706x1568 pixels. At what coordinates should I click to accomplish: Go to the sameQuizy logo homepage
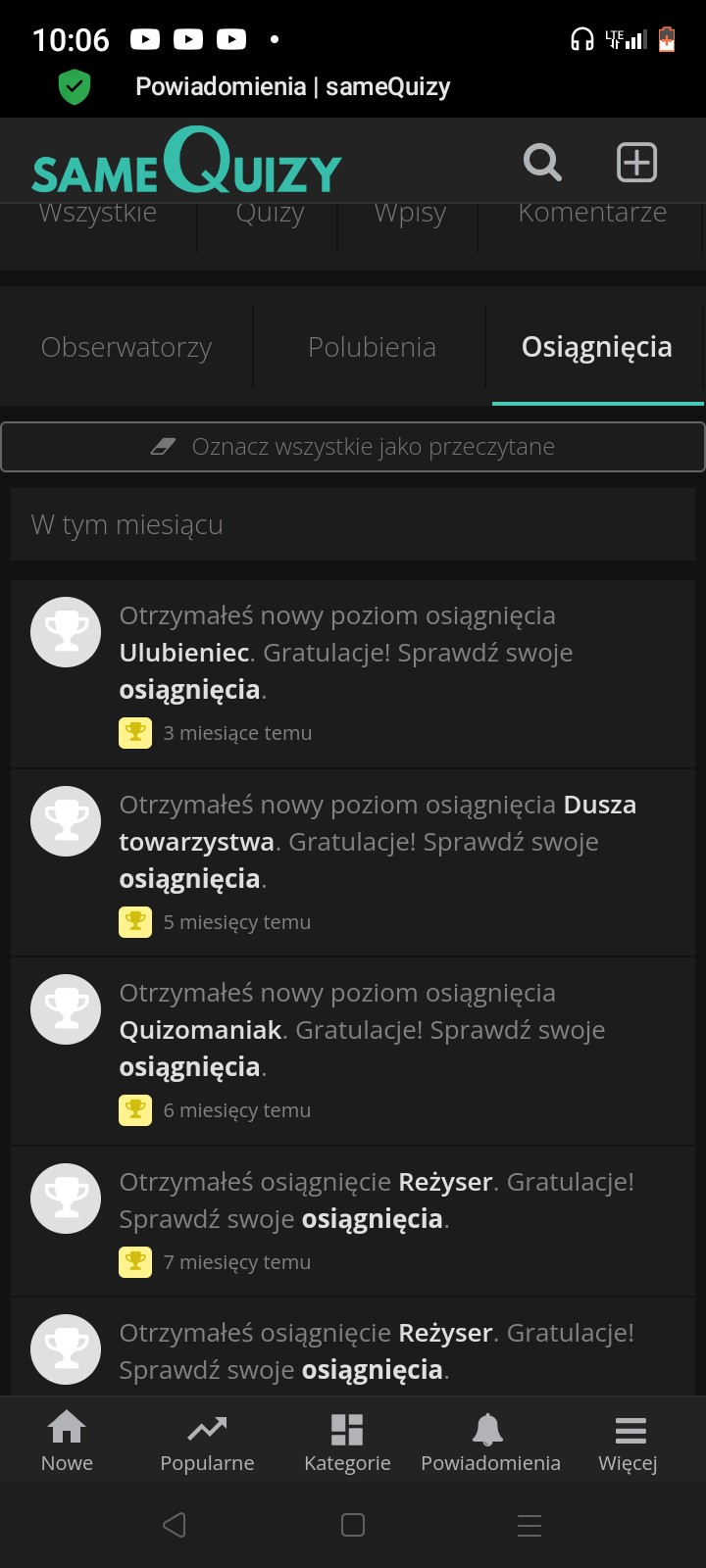tap(186, 163)
